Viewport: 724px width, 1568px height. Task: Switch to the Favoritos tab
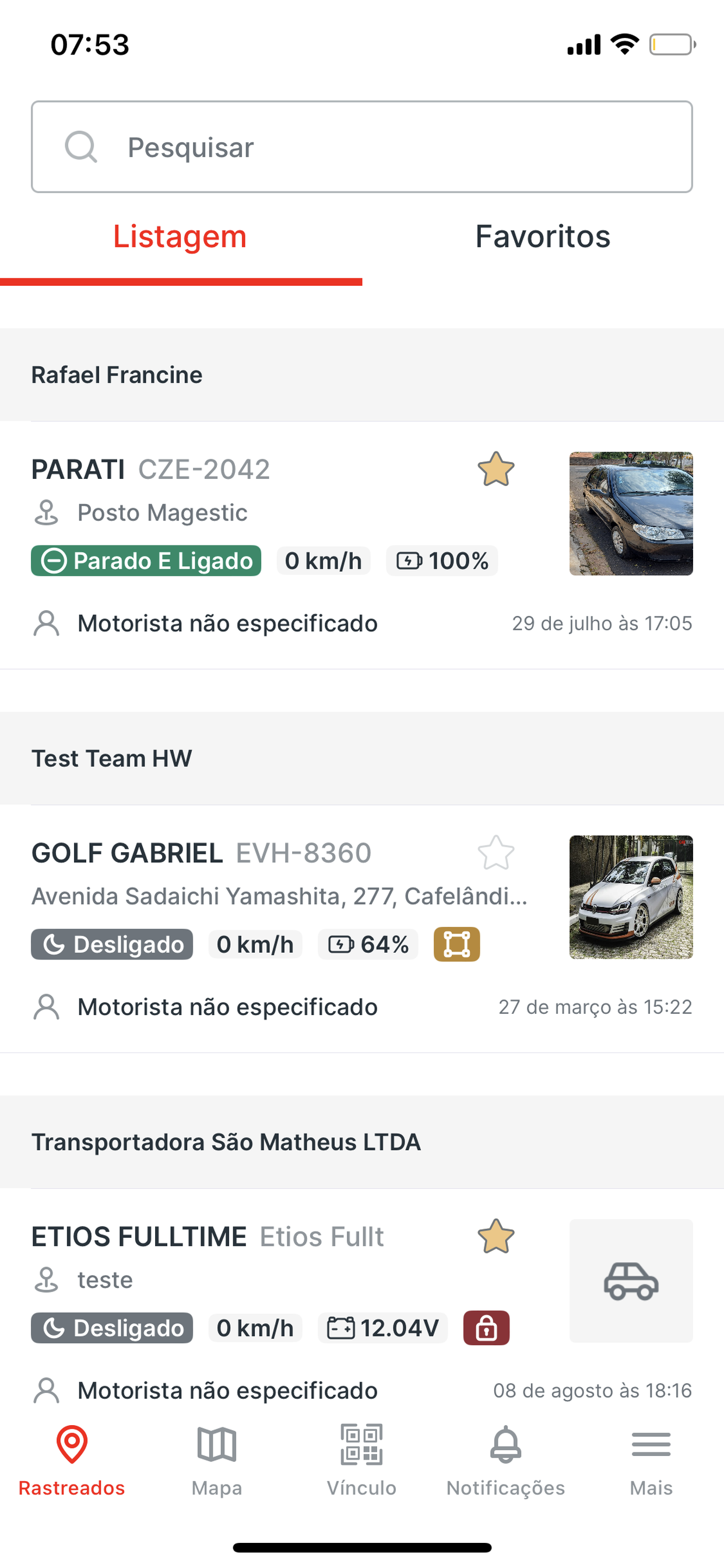543,236
